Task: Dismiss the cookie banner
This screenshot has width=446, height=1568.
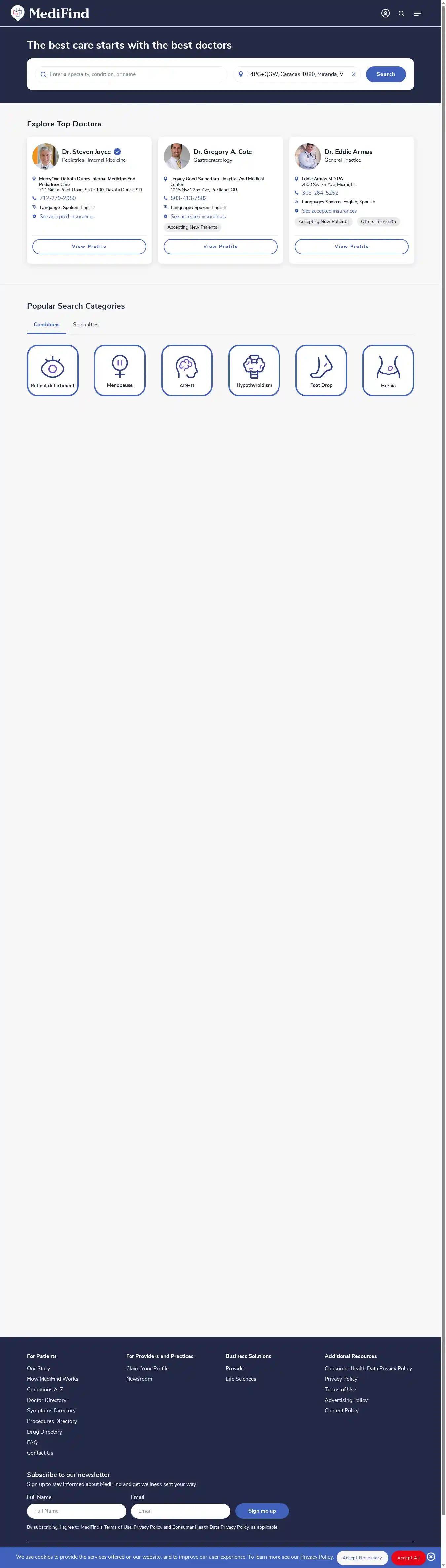Action: (x=431, y=1556)
